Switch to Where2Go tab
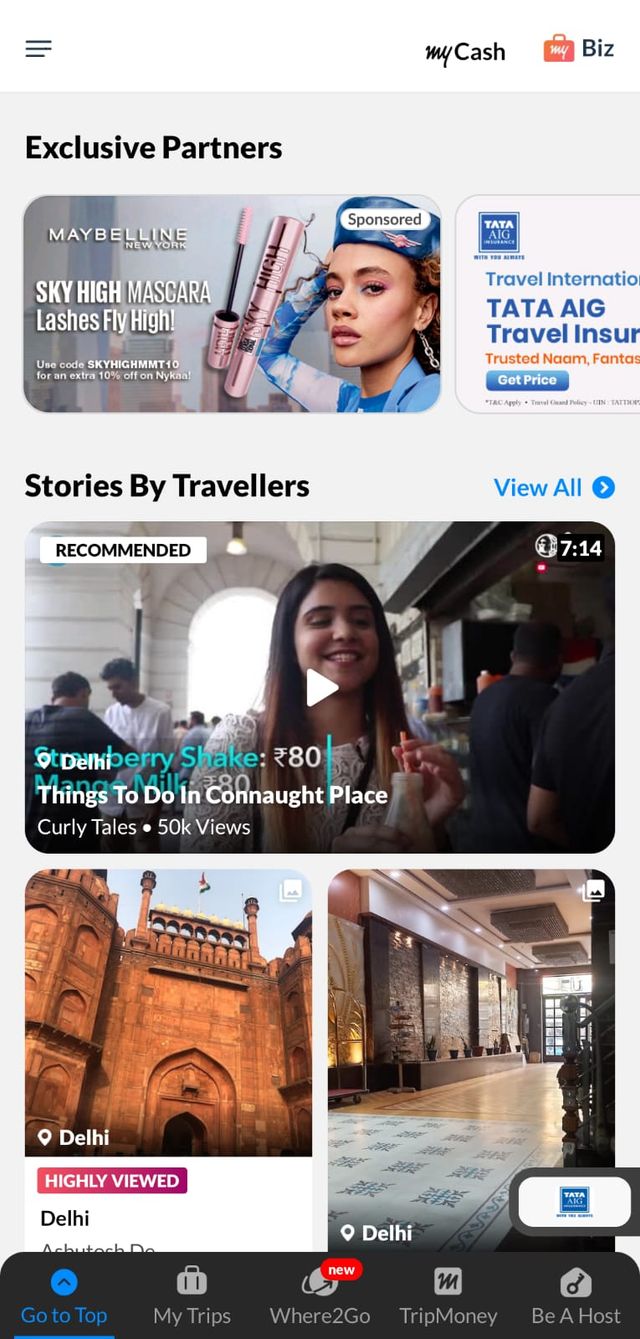Viewport: 640px width, 1339px height. tap(320, 1297)
